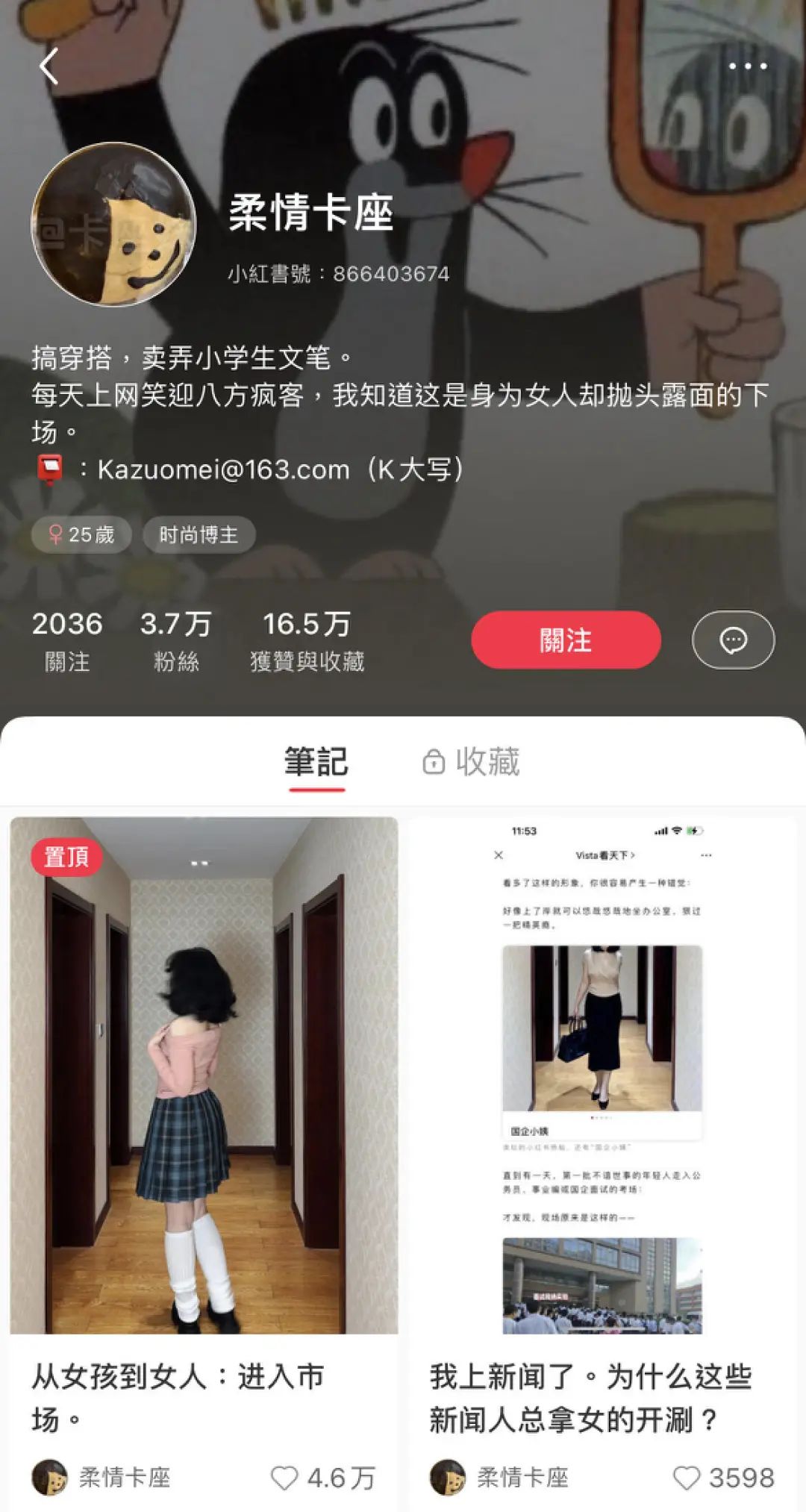Screen dimensions: 806x1512
Task: View 柔情卡座's profile avatar
Action: coord(113,225)
